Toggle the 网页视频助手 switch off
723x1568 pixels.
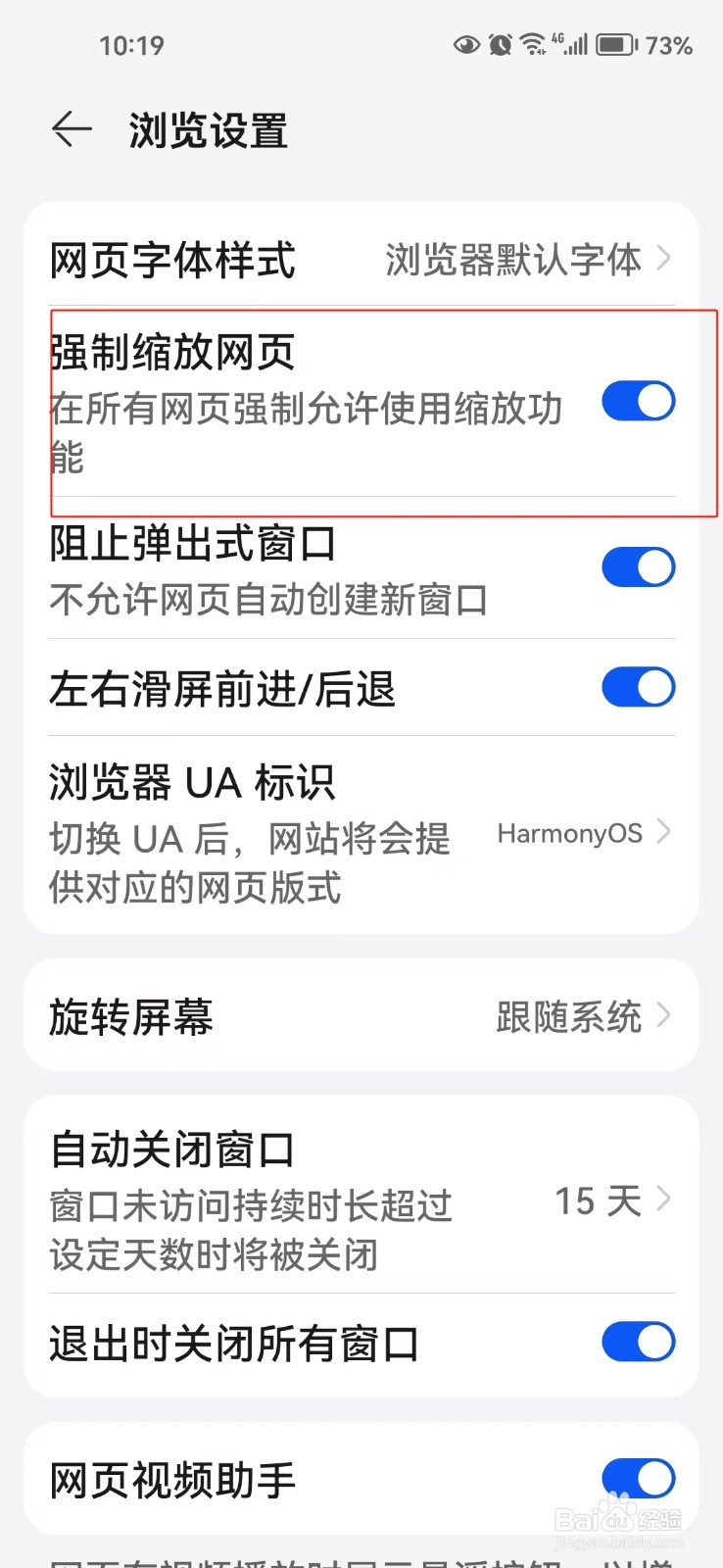[638, 1480]
